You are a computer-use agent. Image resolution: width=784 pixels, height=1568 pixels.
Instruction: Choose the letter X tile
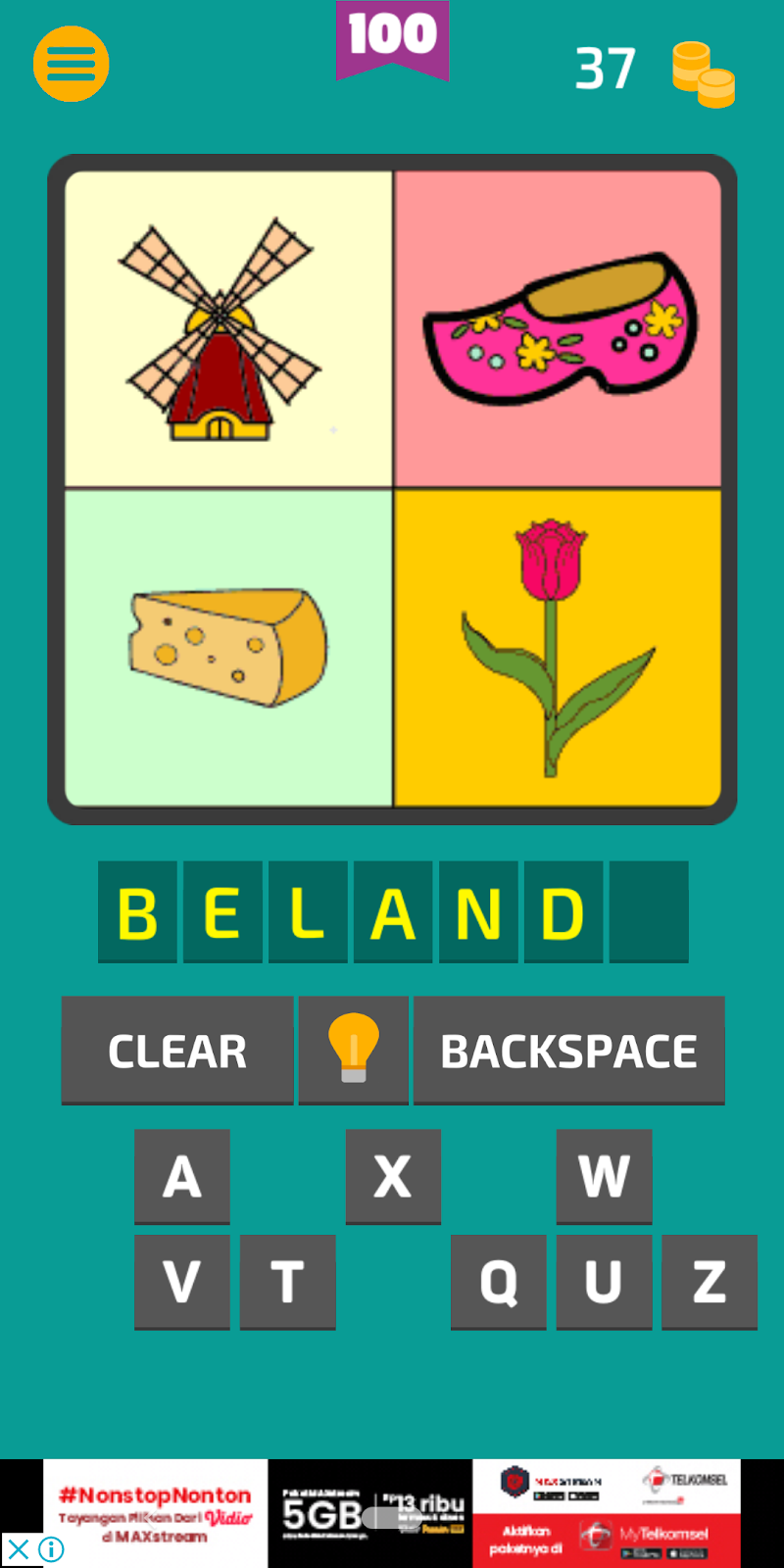(393, 1176)
